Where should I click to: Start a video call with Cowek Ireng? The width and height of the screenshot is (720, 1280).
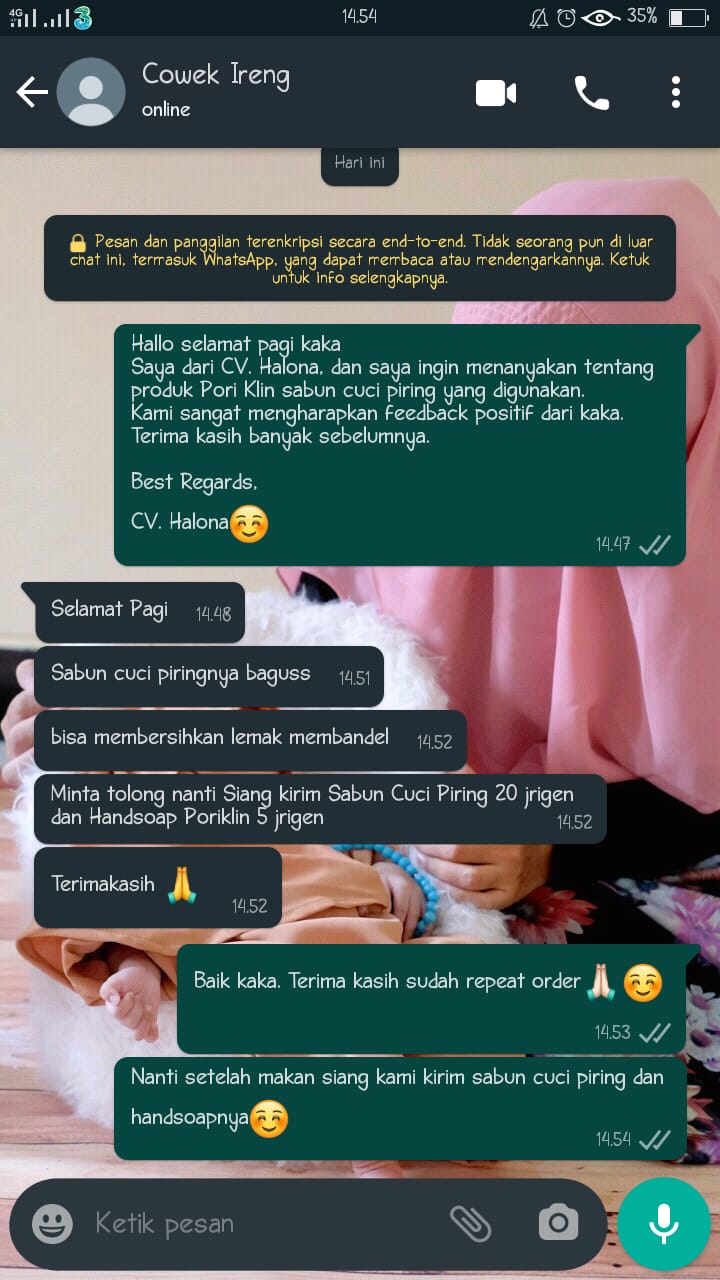click(x=496, y=93)
